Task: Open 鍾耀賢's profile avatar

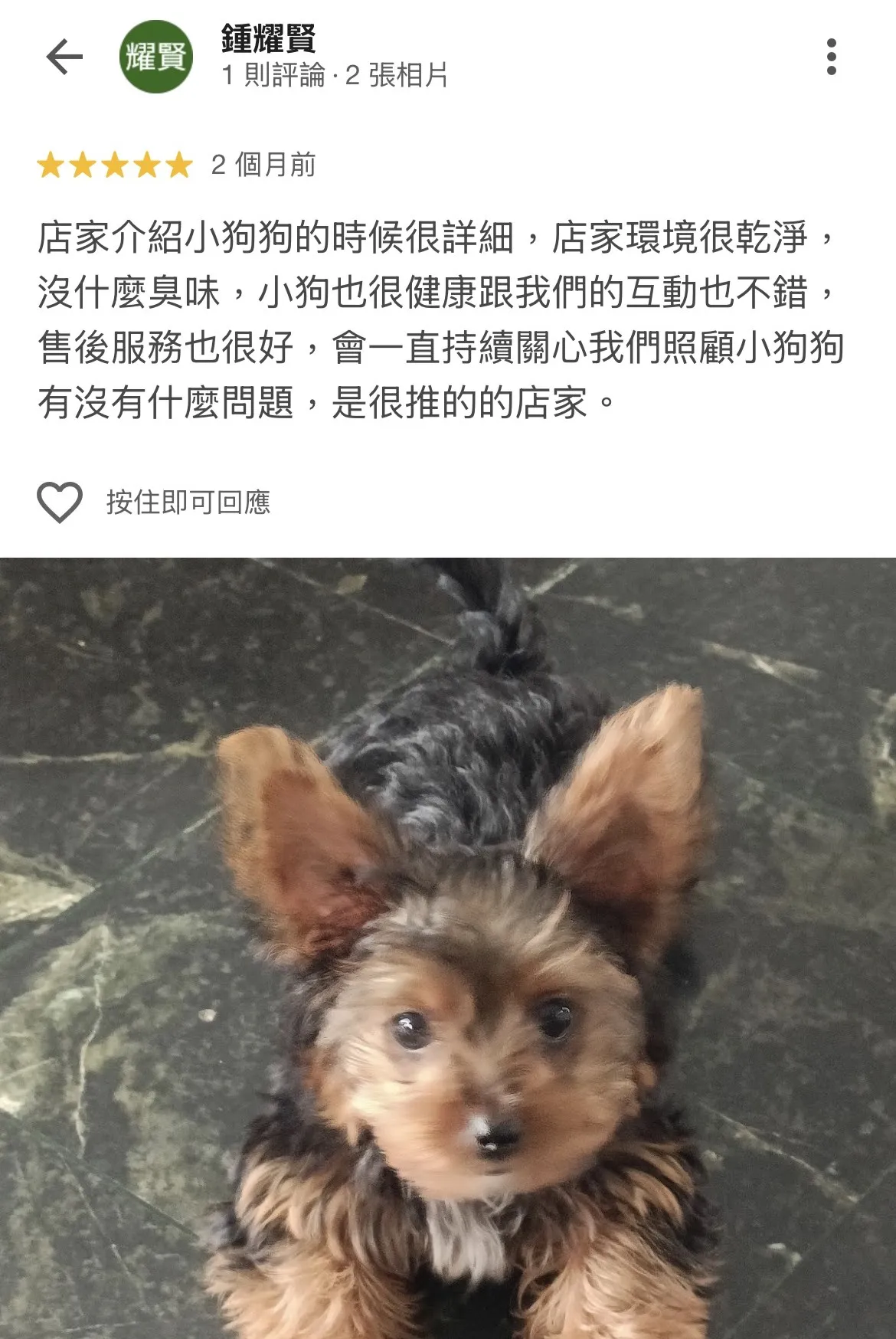Action: [x=156, y=57]
